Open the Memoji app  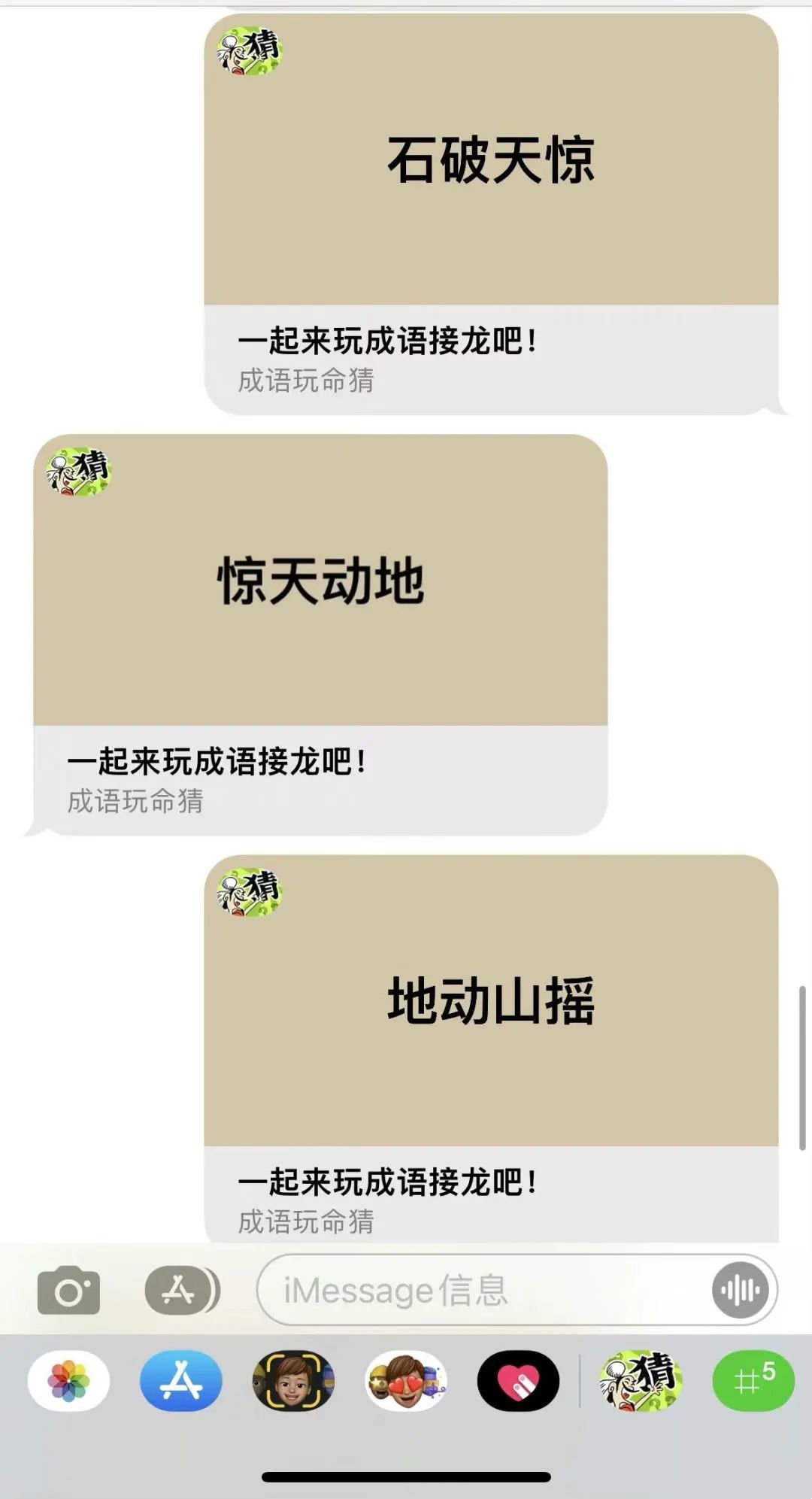tap(293, 1381)
